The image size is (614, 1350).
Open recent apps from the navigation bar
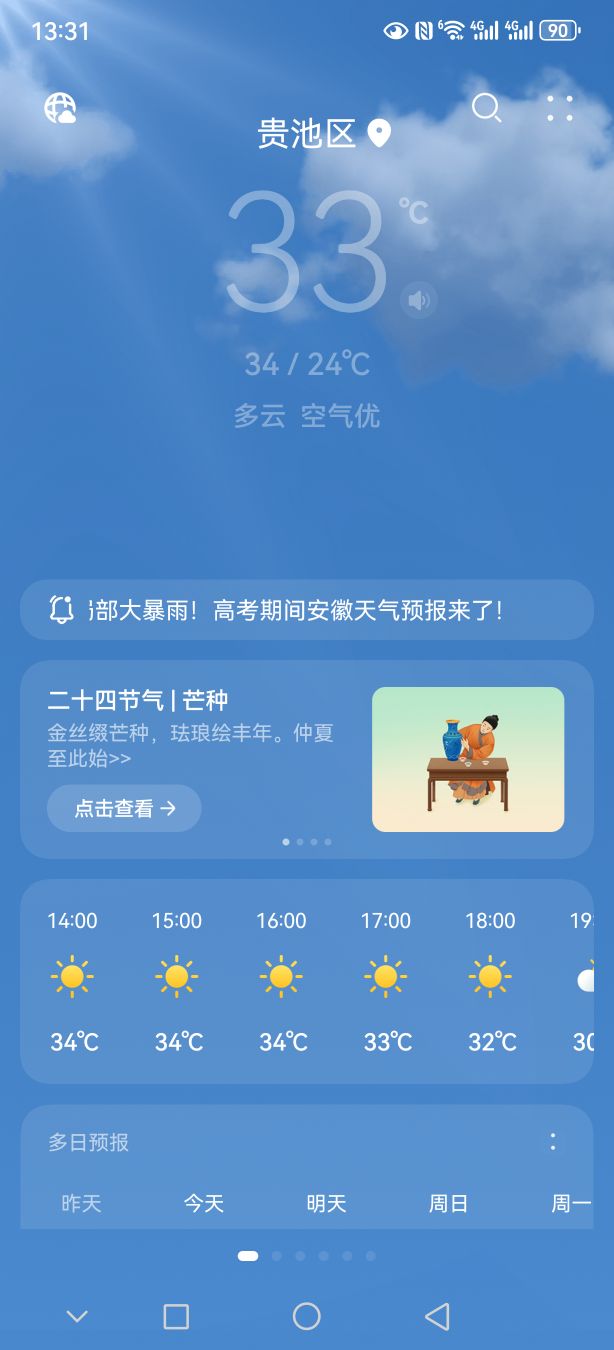click(176, 1316)
